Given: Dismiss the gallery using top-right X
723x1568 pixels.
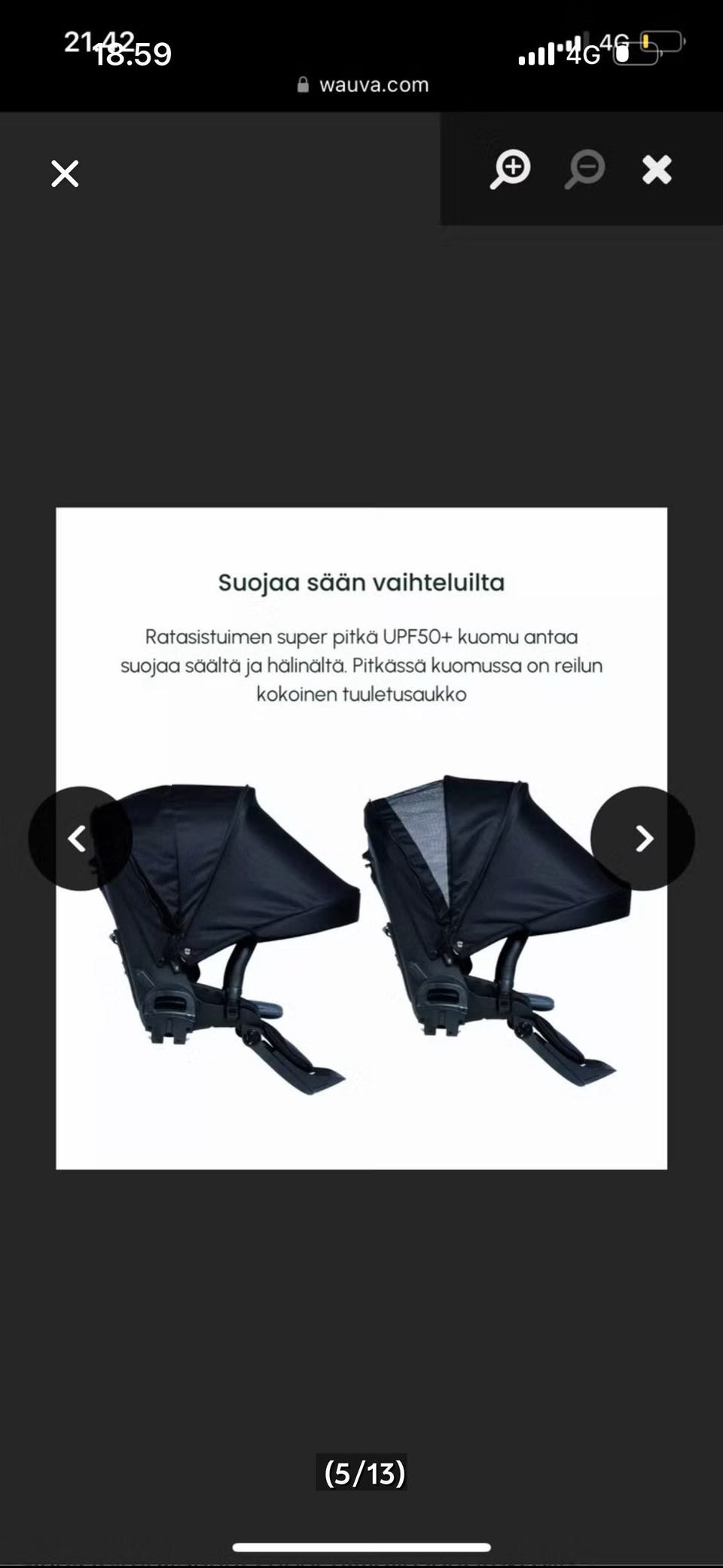Looking at the screenshot, I should (657, 170).
